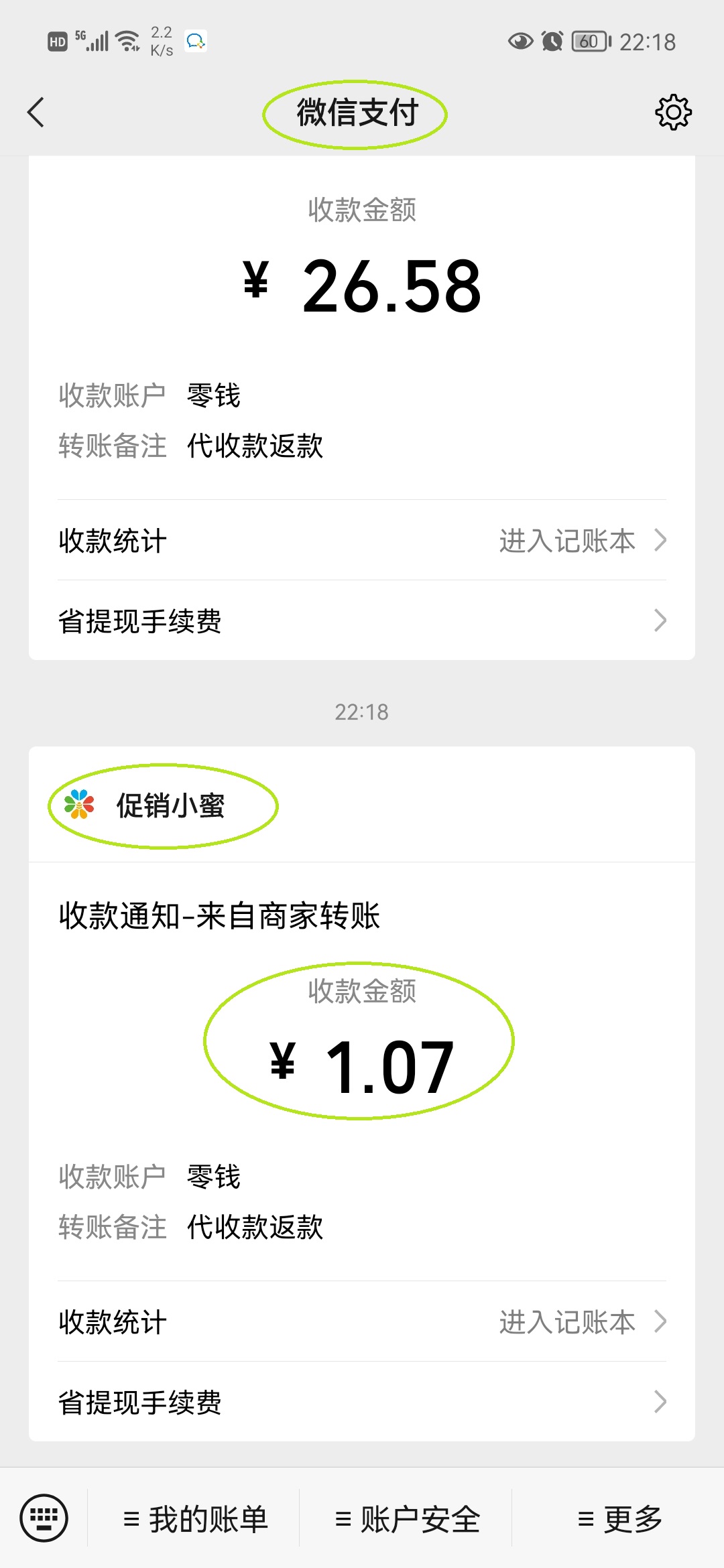Open the 我的账单 menu
The image size is (724, 1568).
click(x=194, y=1519)
